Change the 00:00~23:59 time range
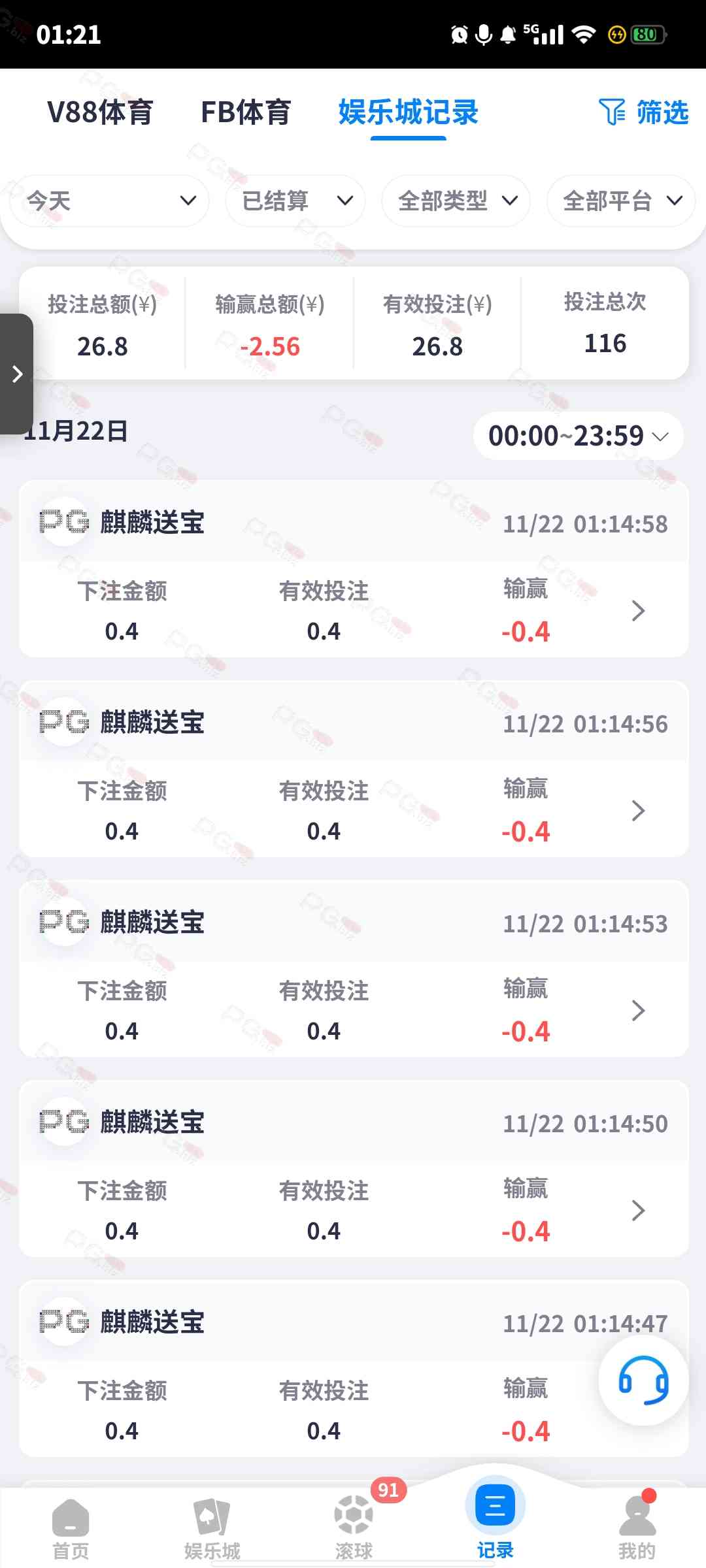 coord(578,436)
